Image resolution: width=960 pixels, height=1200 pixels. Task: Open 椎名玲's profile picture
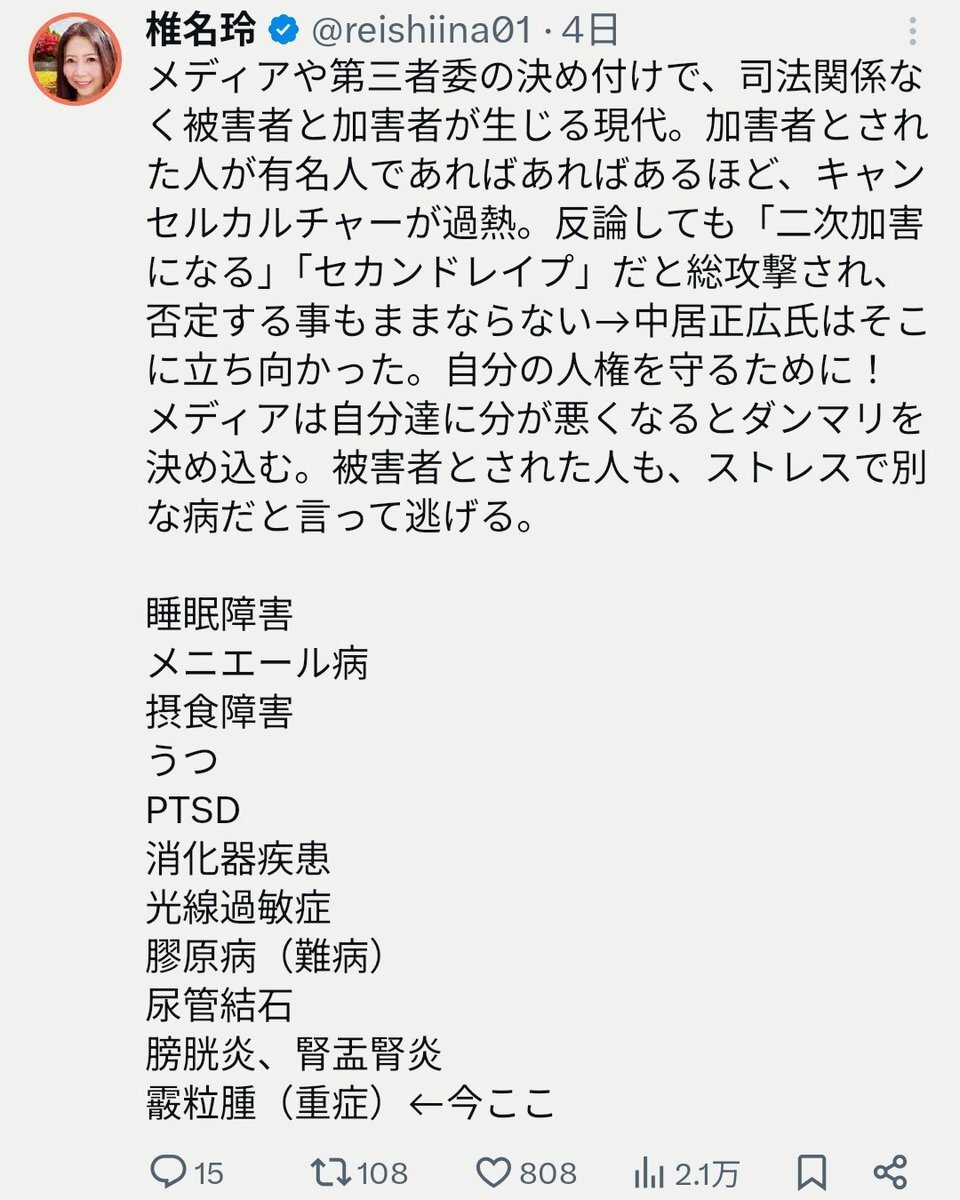coord(75,60)
